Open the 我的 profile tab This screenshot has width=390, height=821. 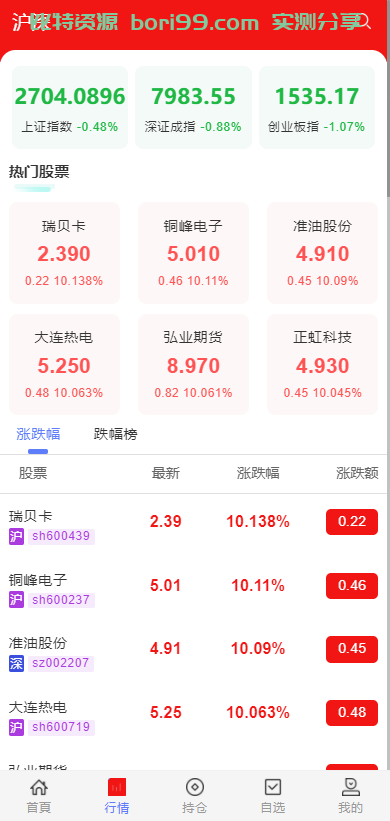pyautogui.click(x=351, y=796)
